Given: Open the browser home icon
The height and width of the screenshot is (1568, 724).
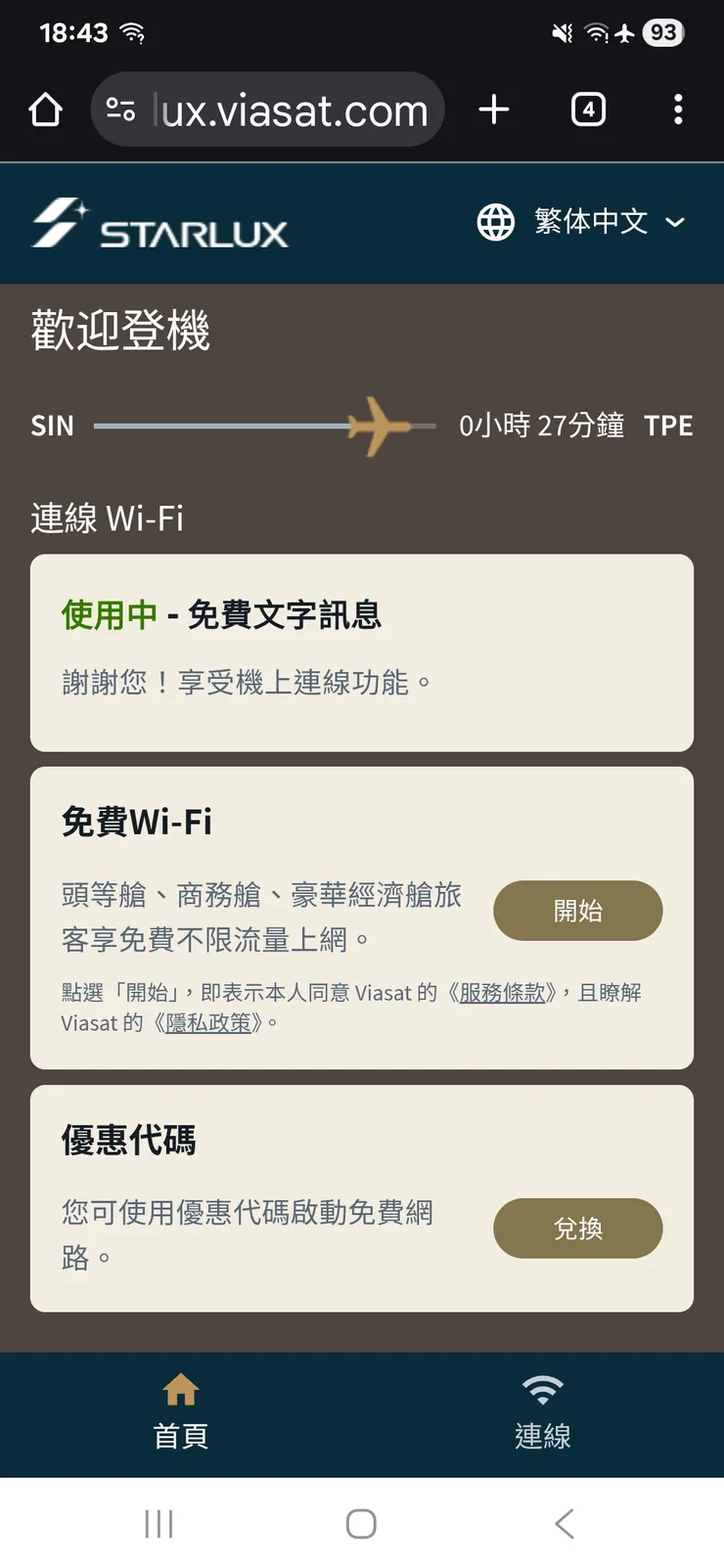Looking at the screenshot, I should [x=45, y=110].
